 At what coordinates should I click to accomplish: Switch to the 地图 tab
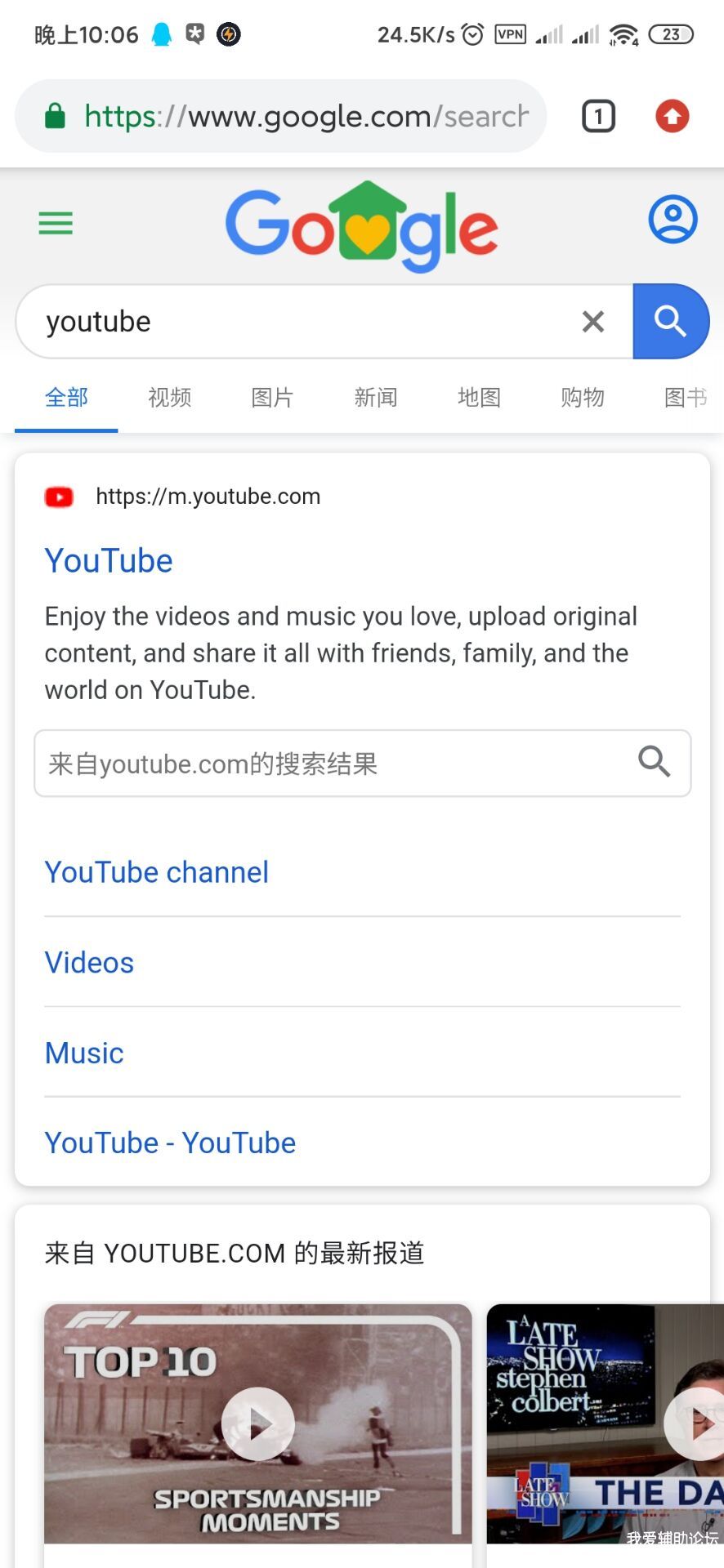pyautogui.click(x=479, y=398)
